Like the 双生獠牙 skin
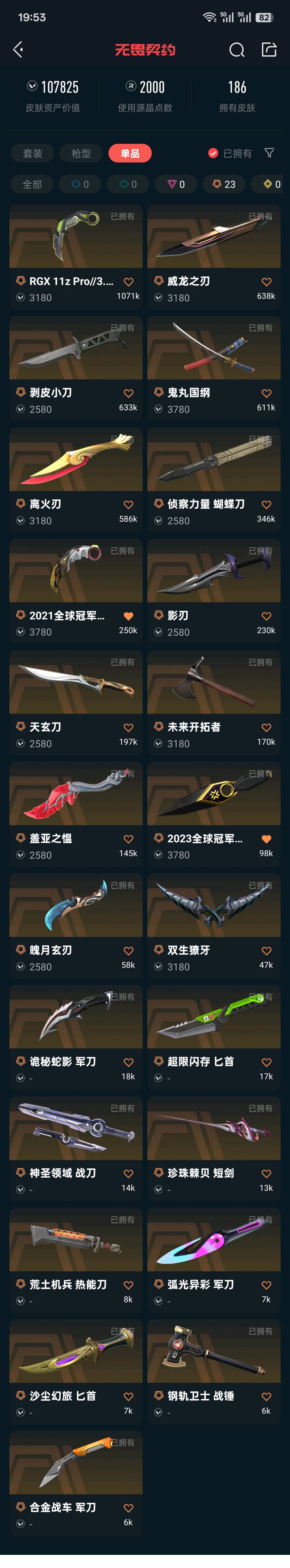 coord(266,951)
